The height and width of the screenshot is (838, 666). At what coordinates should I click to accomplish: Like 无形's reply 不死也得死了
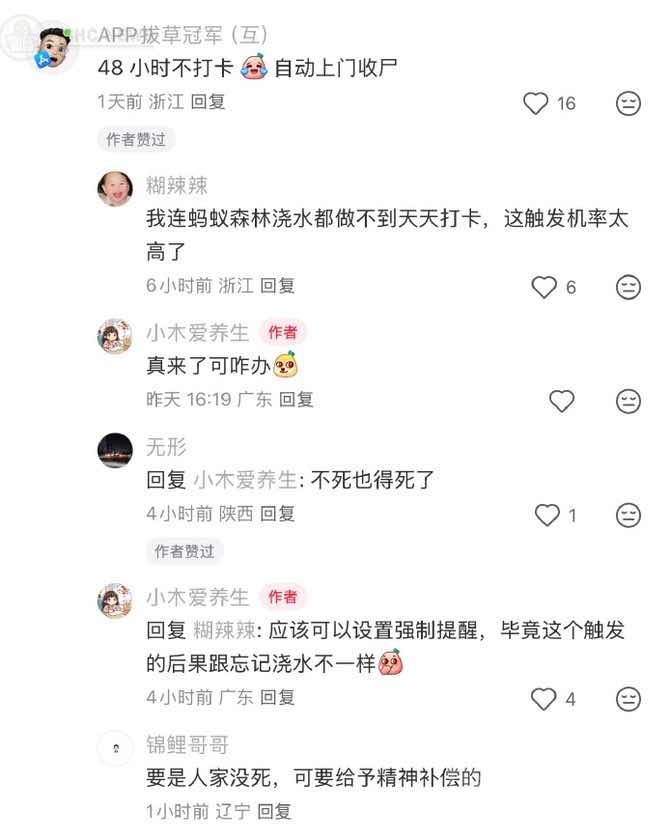[547, 515]
